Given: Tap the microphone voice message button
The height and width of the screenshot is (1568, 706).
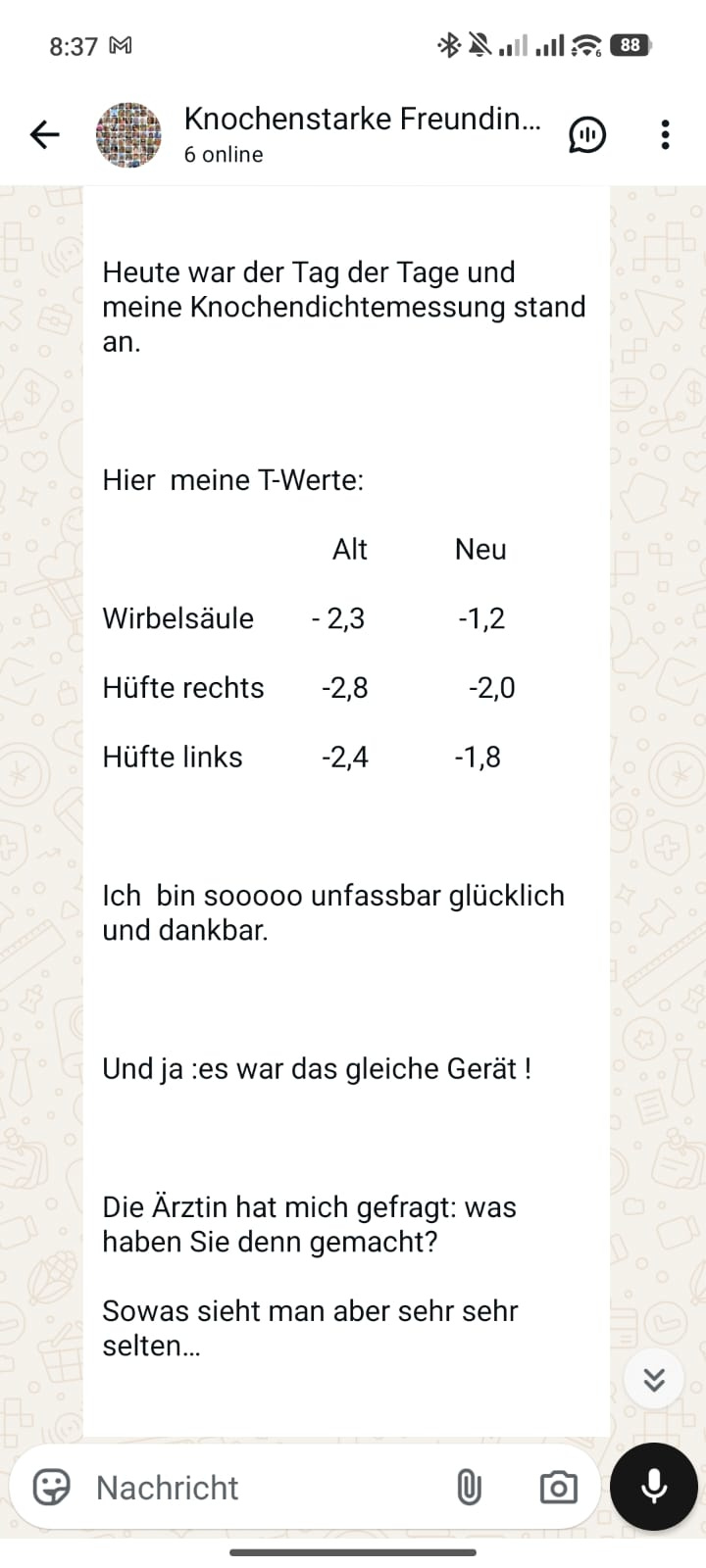Looking at the screenshot, I should pyautogui.click(x=654, y=1487).
